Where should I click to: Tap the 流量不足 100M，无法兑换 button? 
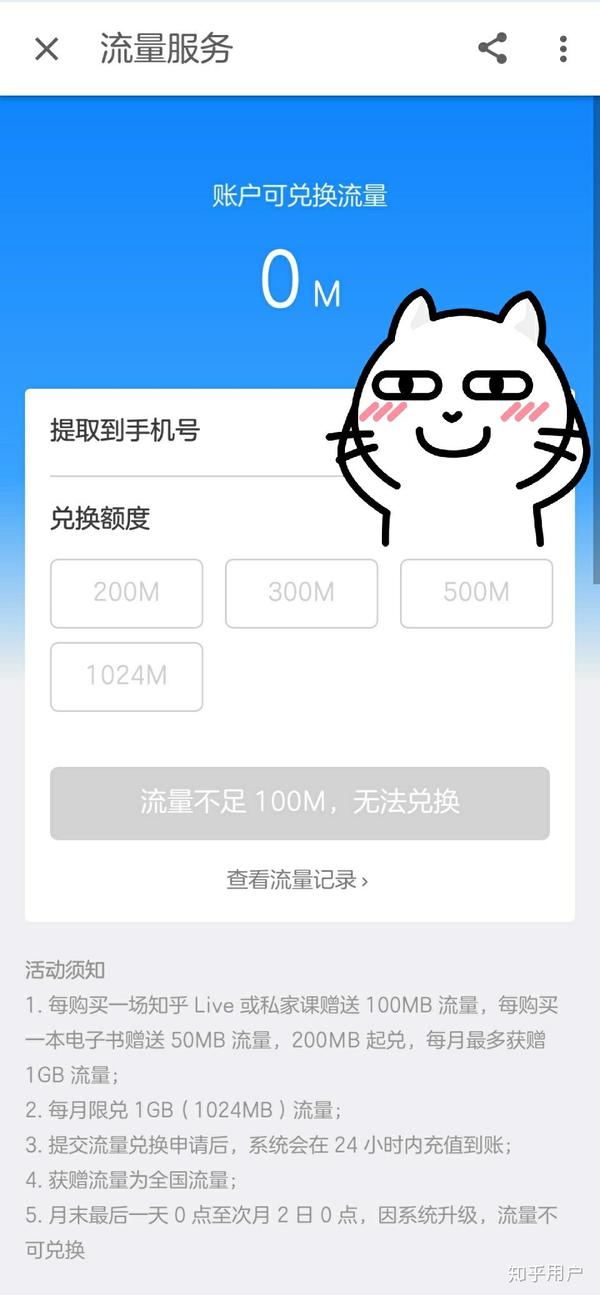pyautogui.click(x=300, y=803)
